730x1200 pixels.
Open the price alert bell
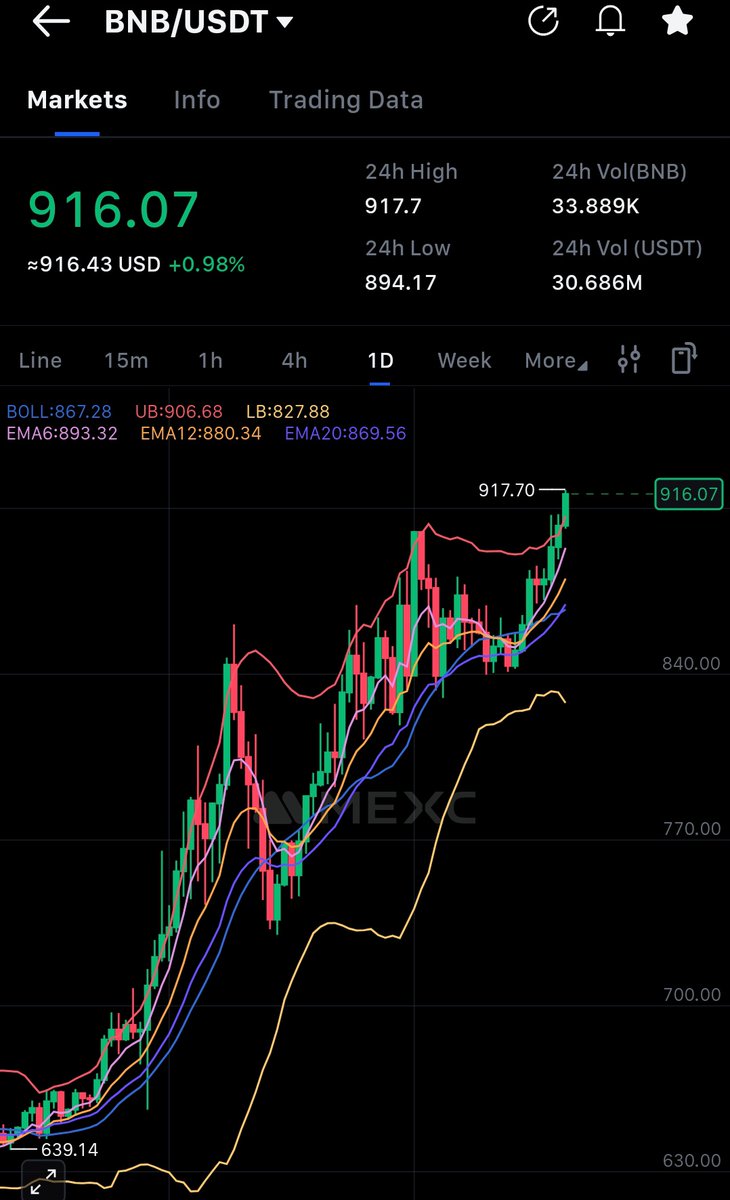[610, 21]
